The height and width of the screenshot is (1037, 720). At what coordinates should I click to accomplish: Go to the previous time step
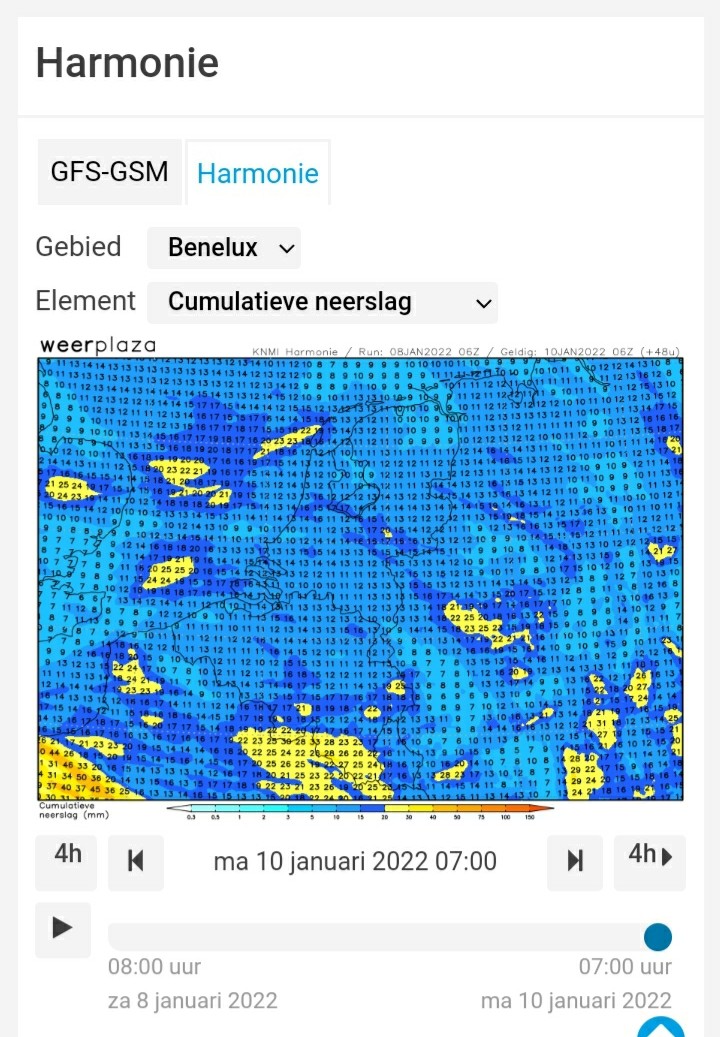136,862
